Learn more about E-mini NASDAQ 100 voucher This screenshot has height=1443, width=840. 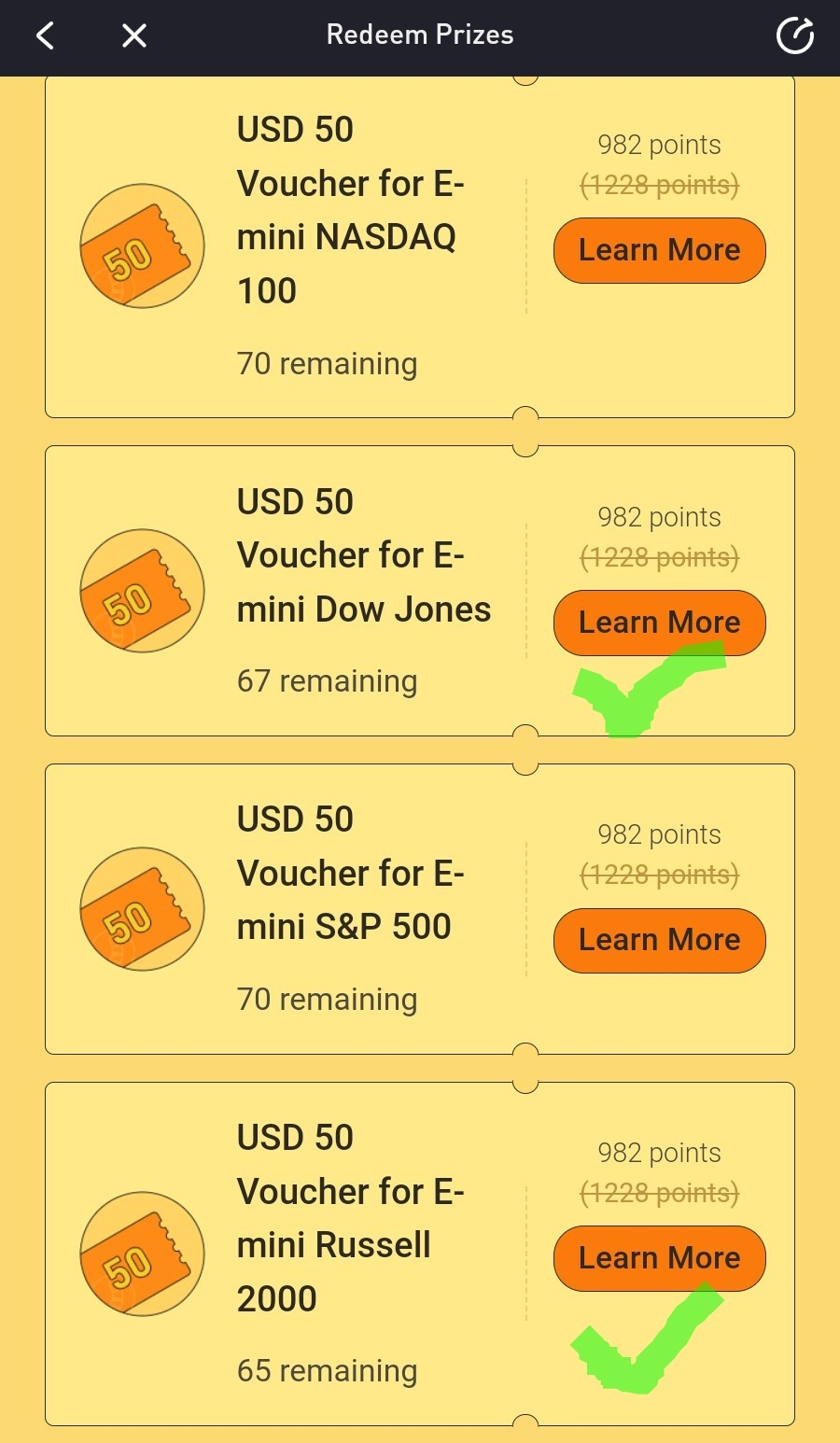click(659, 250)
